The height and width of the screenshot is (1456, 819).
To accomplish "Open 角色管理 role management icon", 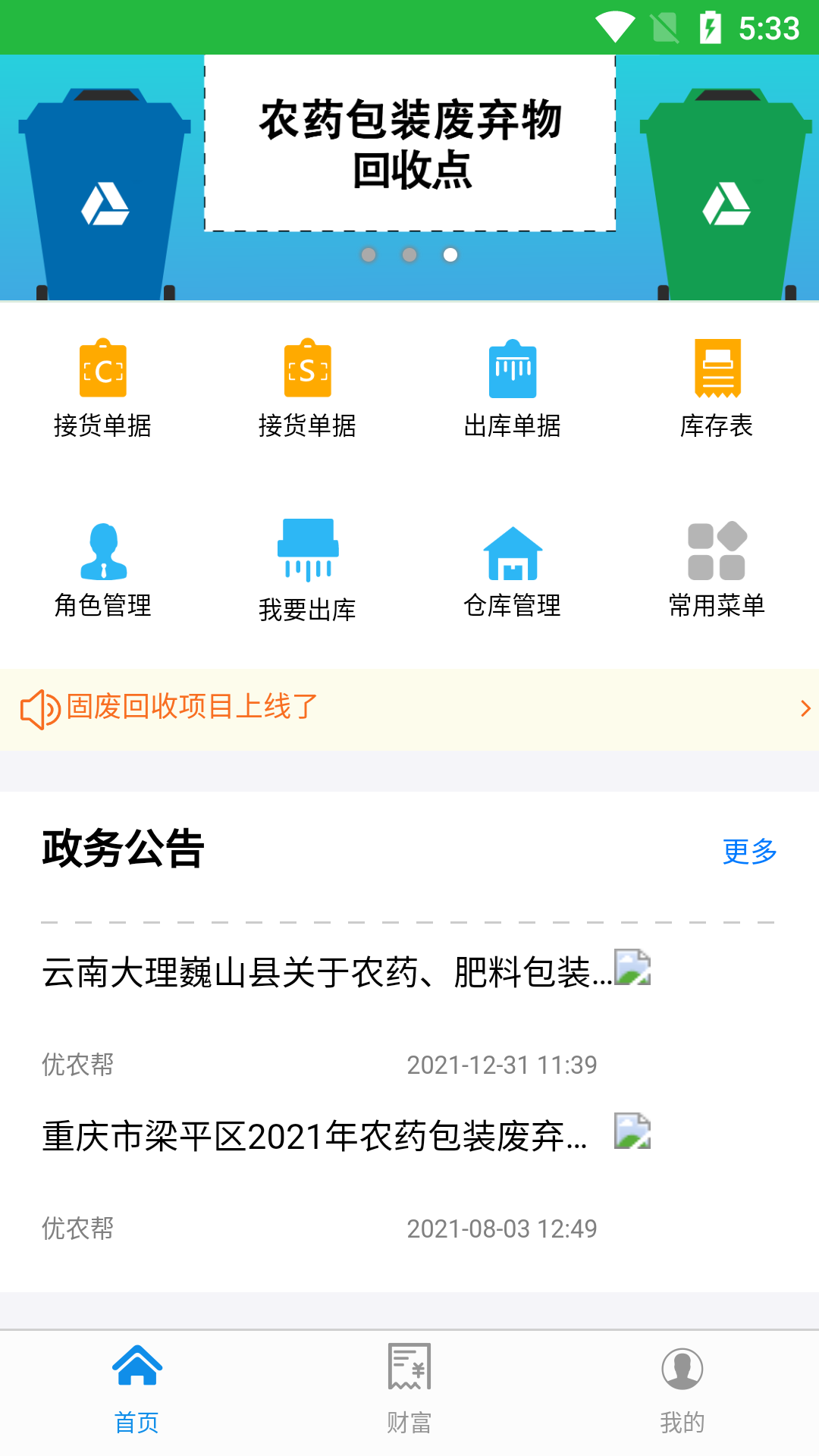I will 104,552.
